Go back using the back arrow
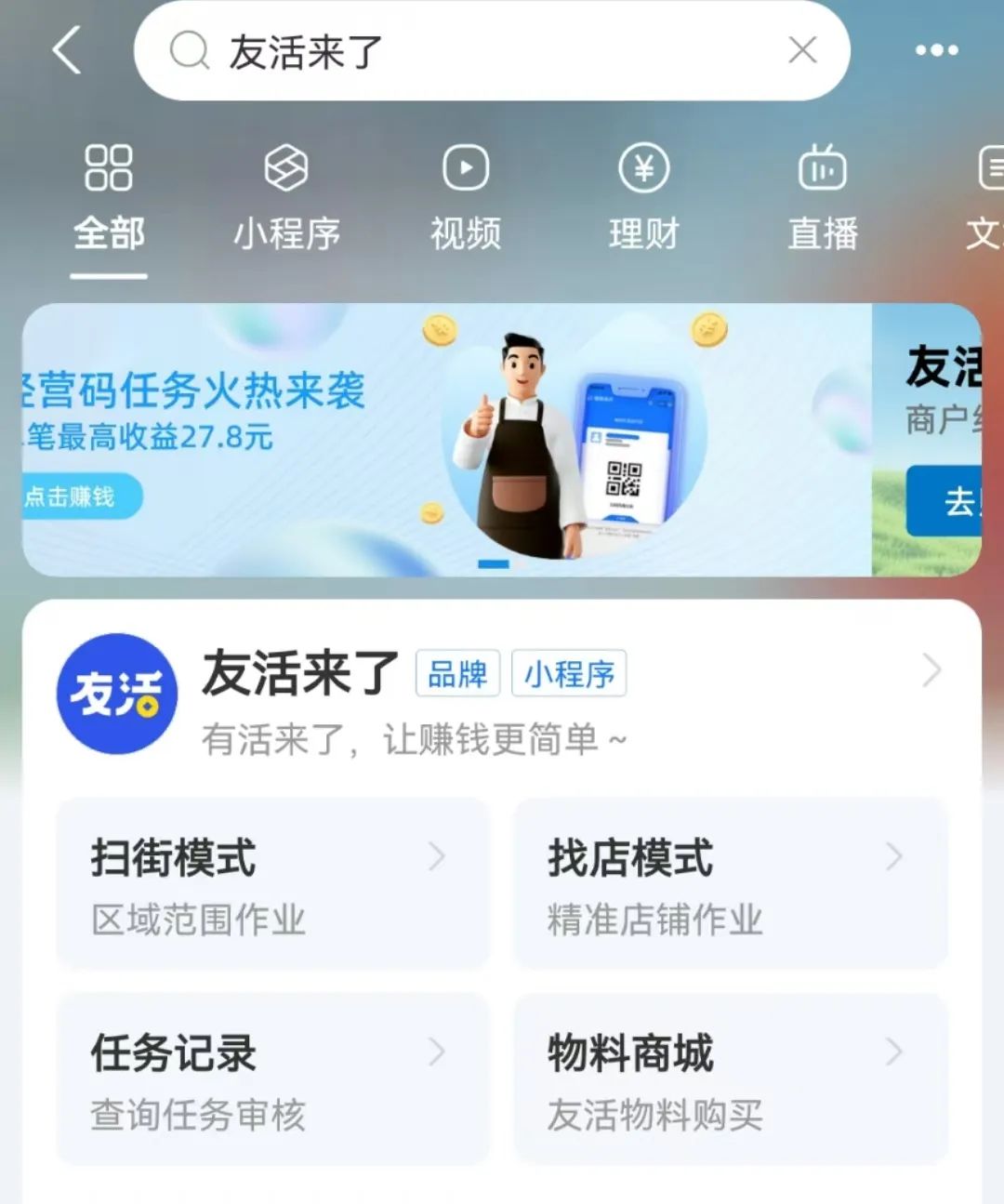Image resolution: width=1004 pixels, height=1204 pixels. click(67, 50)
